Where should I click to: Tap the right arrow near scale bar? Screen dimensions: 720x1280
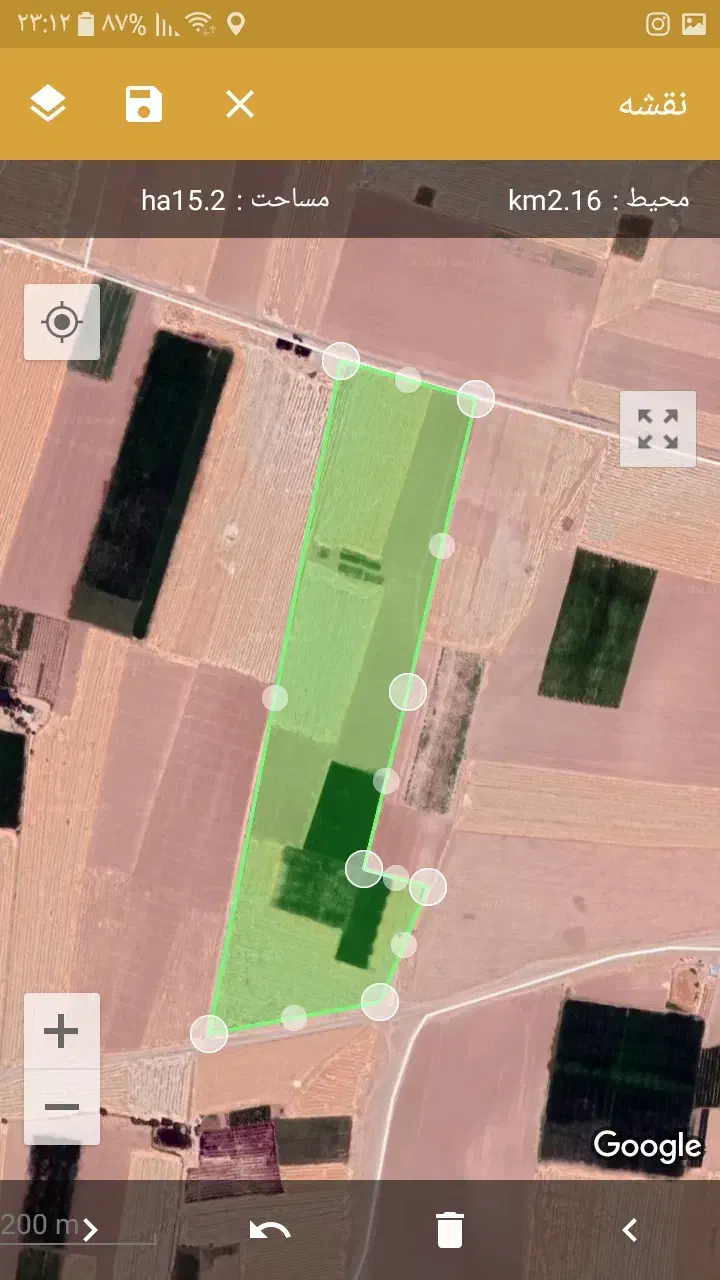point(90,1230)
